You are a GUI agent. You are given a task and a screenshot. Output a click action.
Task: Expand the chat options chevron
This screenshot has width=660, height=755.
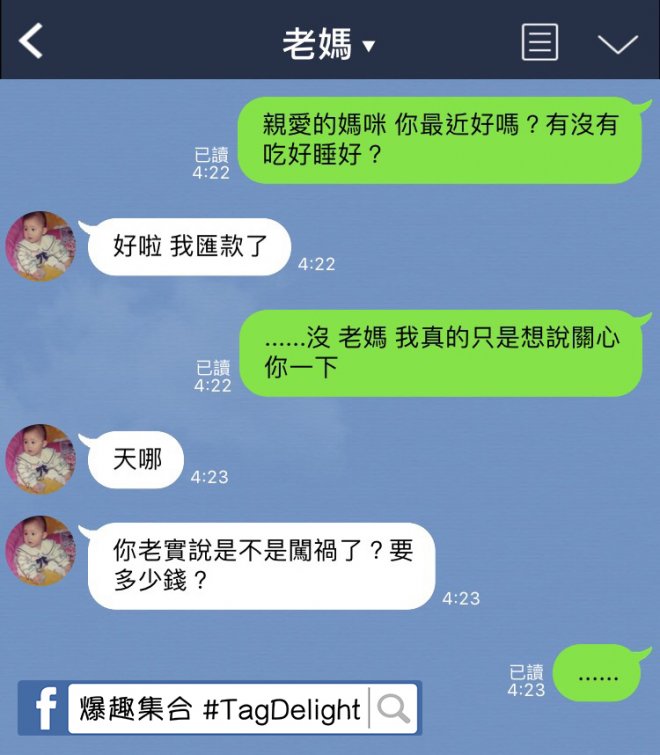[617, 44]
